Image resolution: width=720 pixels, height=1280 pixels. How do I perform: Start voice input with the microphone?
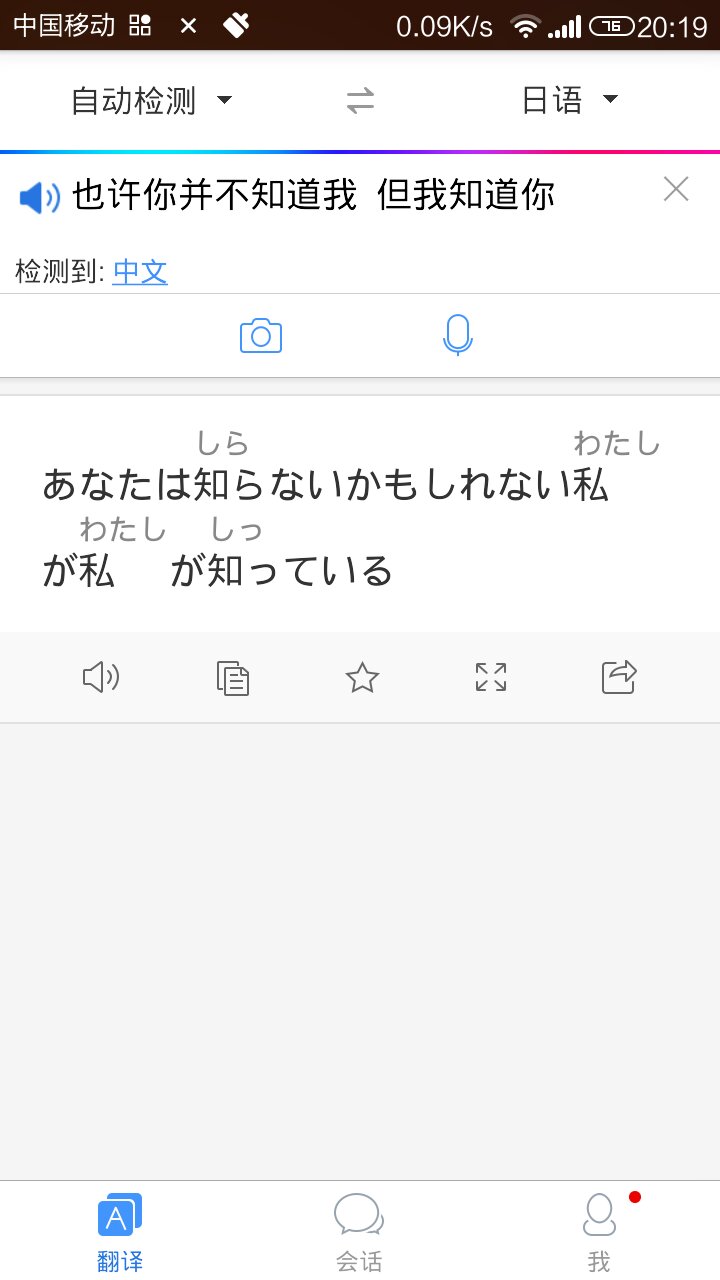tap(457, 335)
